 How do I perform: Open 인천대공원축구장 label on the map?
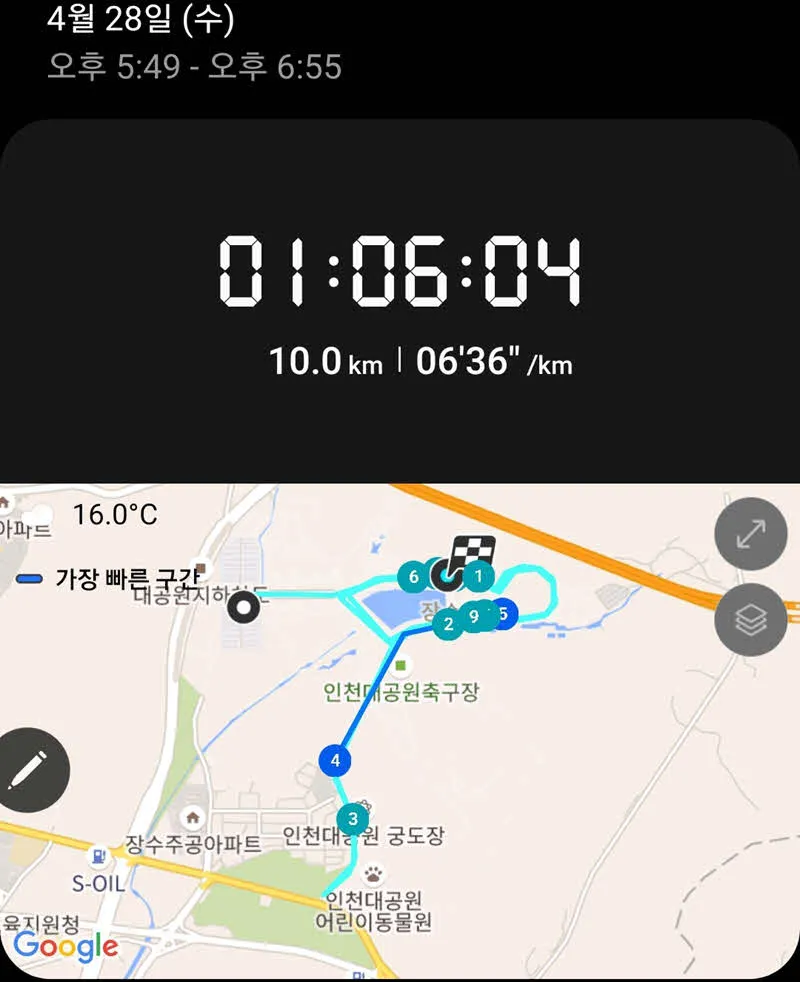pos(400,690)
